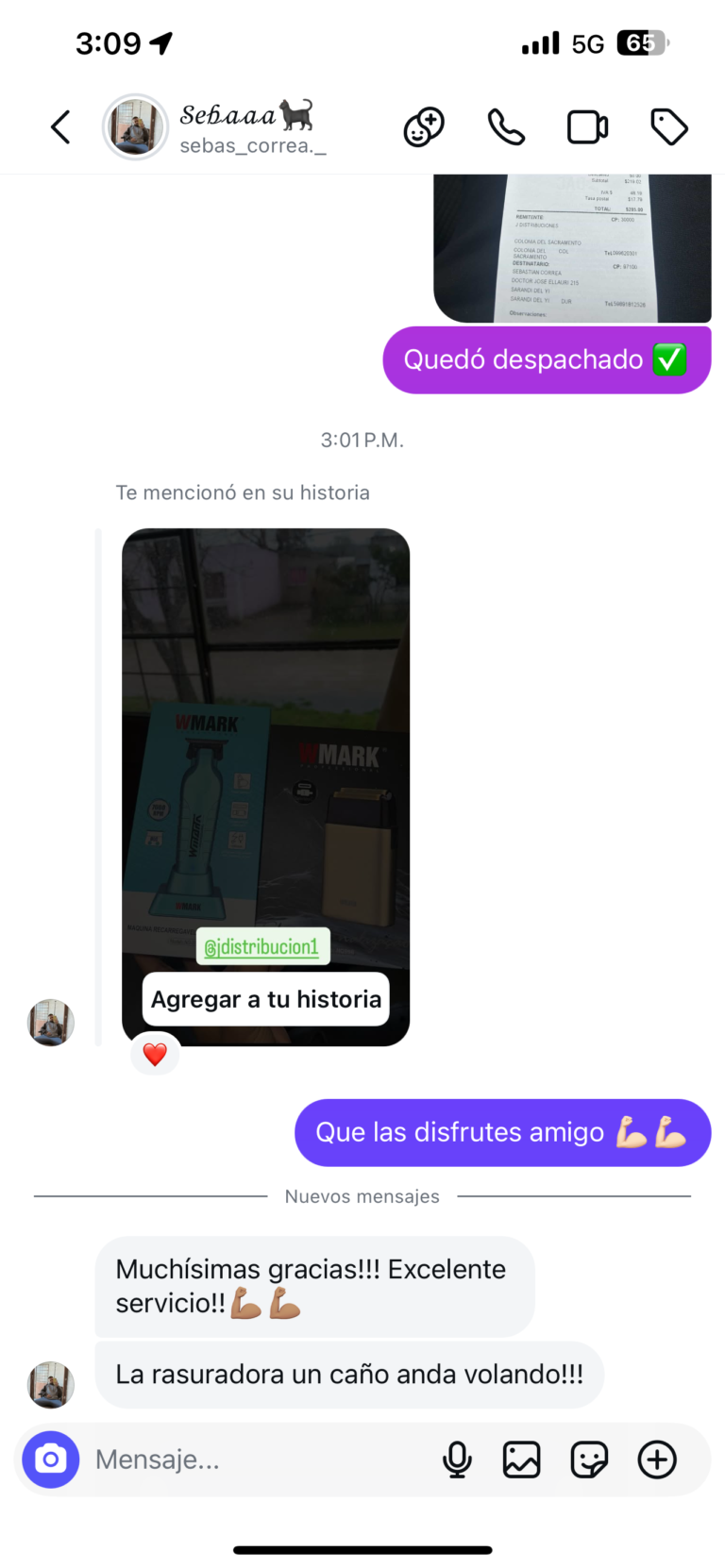Open the sticker picker

(589, 1460)
